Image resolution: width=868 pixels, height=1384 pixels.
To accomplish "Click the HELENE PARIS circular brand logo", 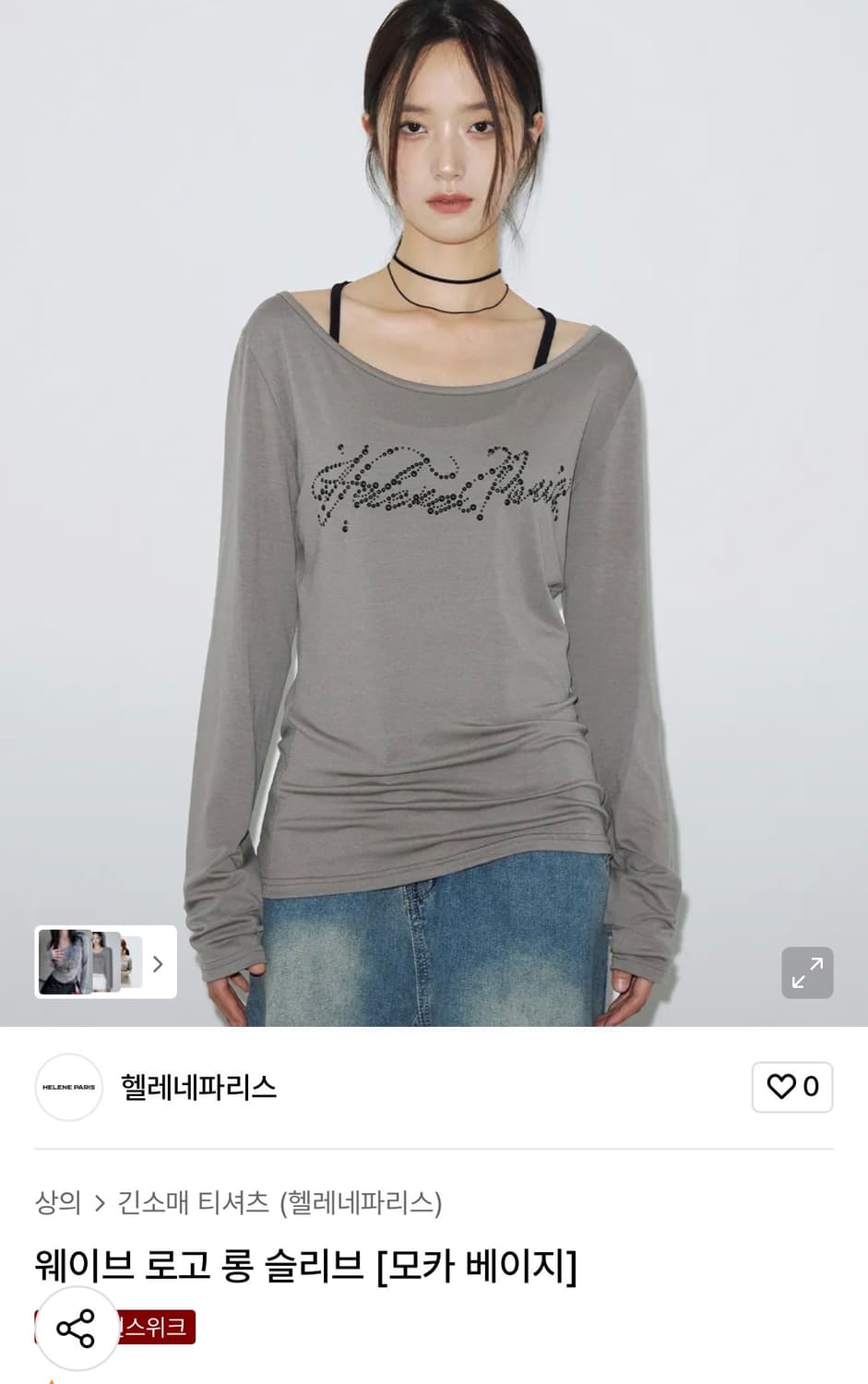I will 68,1087.
